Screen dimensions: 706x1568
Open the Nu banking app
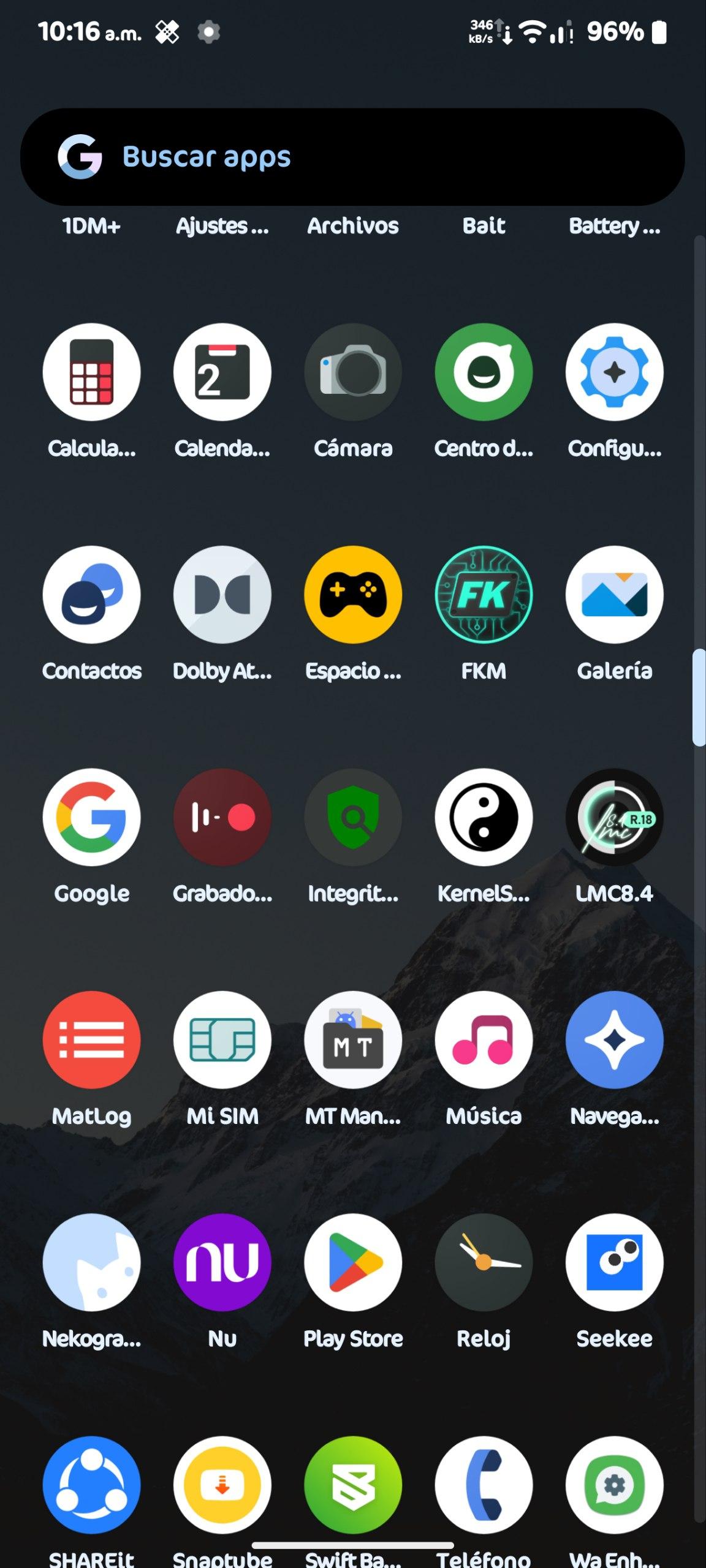[x=222, y=1262]
